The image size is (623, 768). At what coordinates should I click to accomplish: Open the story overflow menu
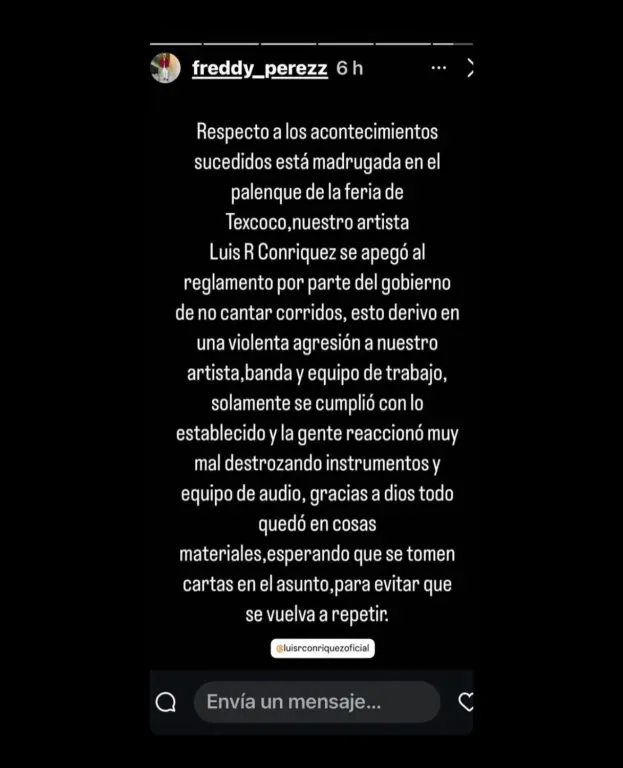(x=438, y=68)
